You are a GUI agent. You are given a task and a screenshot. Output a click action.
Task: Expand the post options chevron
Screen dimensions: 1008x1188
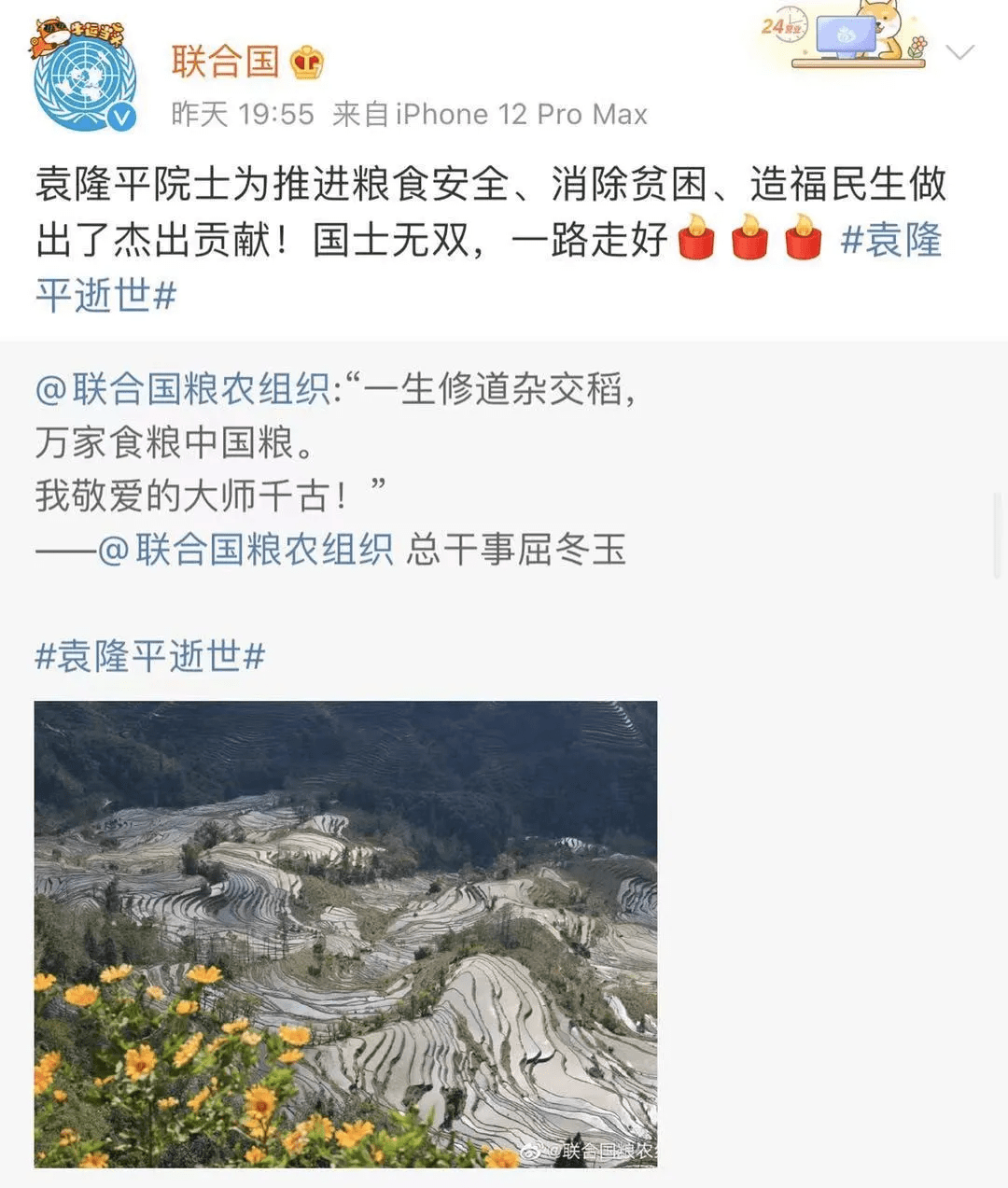tap(959, 52)
